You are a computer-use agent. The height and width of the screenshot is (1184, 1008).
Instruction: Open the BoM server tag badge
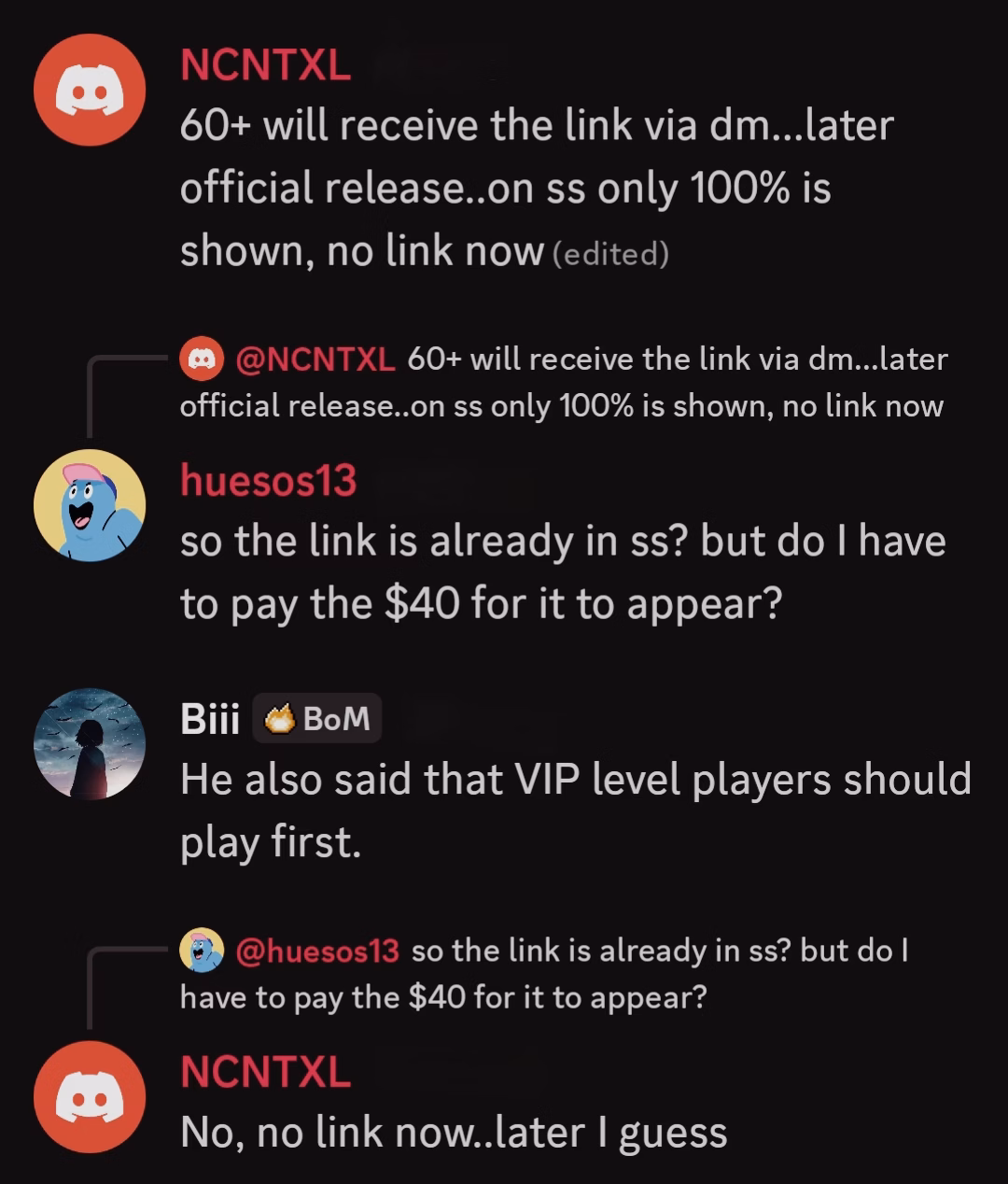point(317,718)
